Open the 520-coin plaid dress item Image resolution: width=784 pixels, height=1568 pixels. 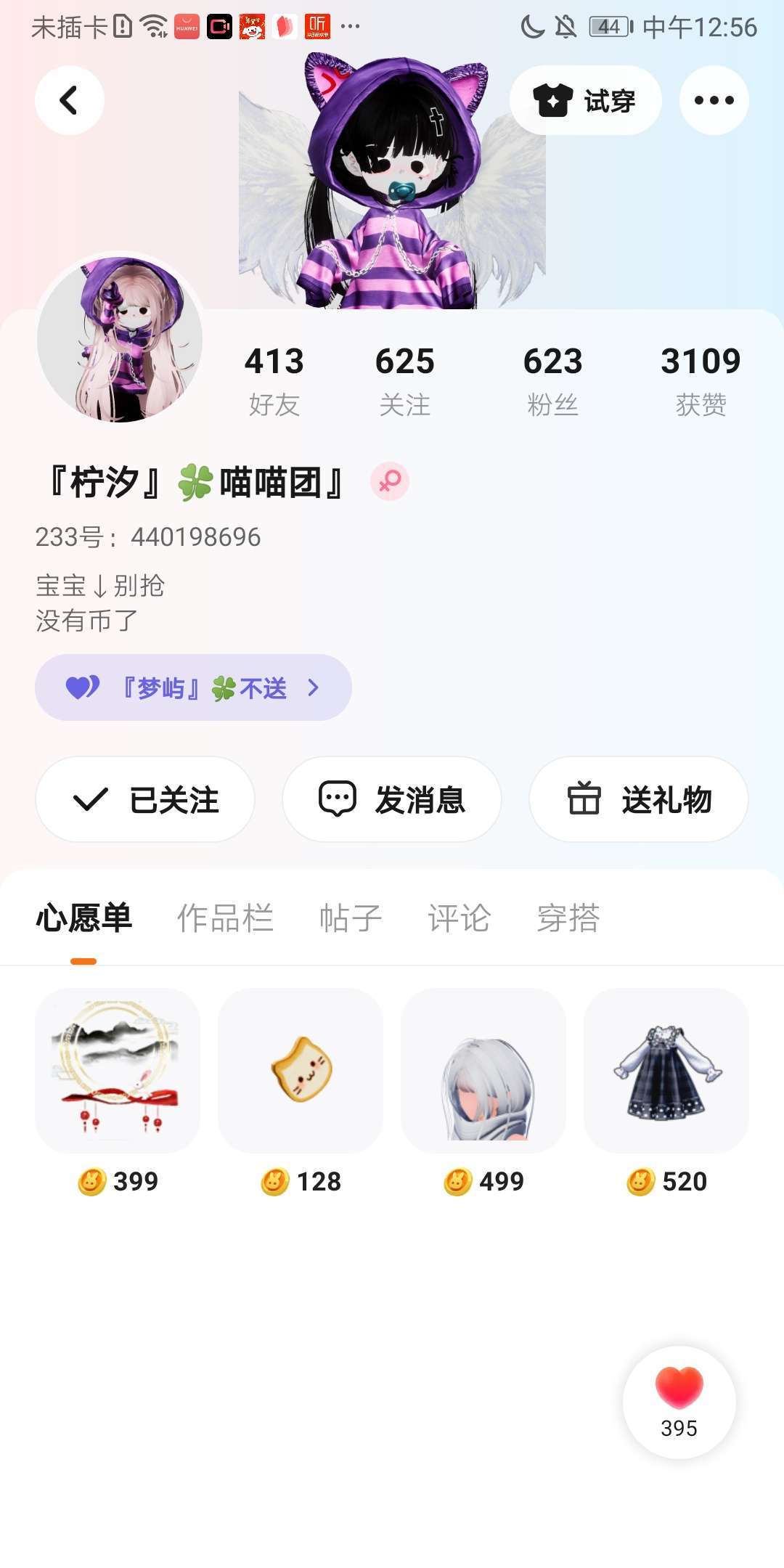666,1071
